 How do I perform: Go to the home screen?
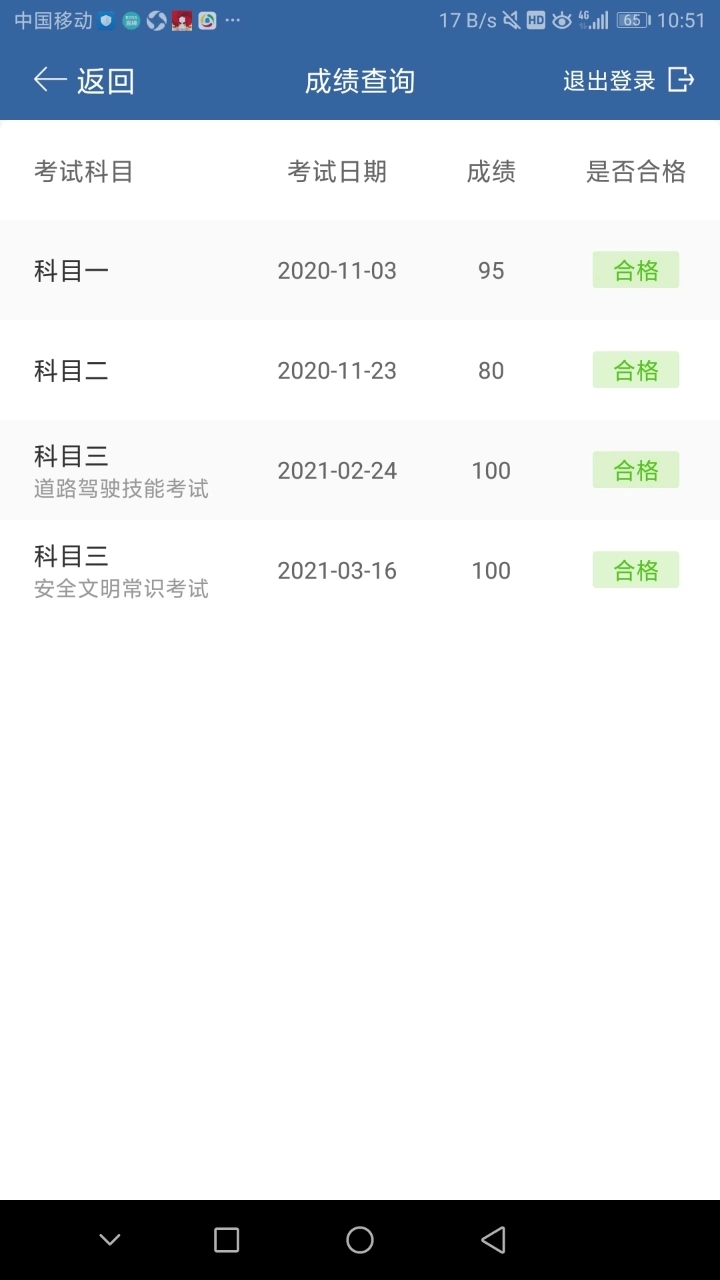(360, 1240)
